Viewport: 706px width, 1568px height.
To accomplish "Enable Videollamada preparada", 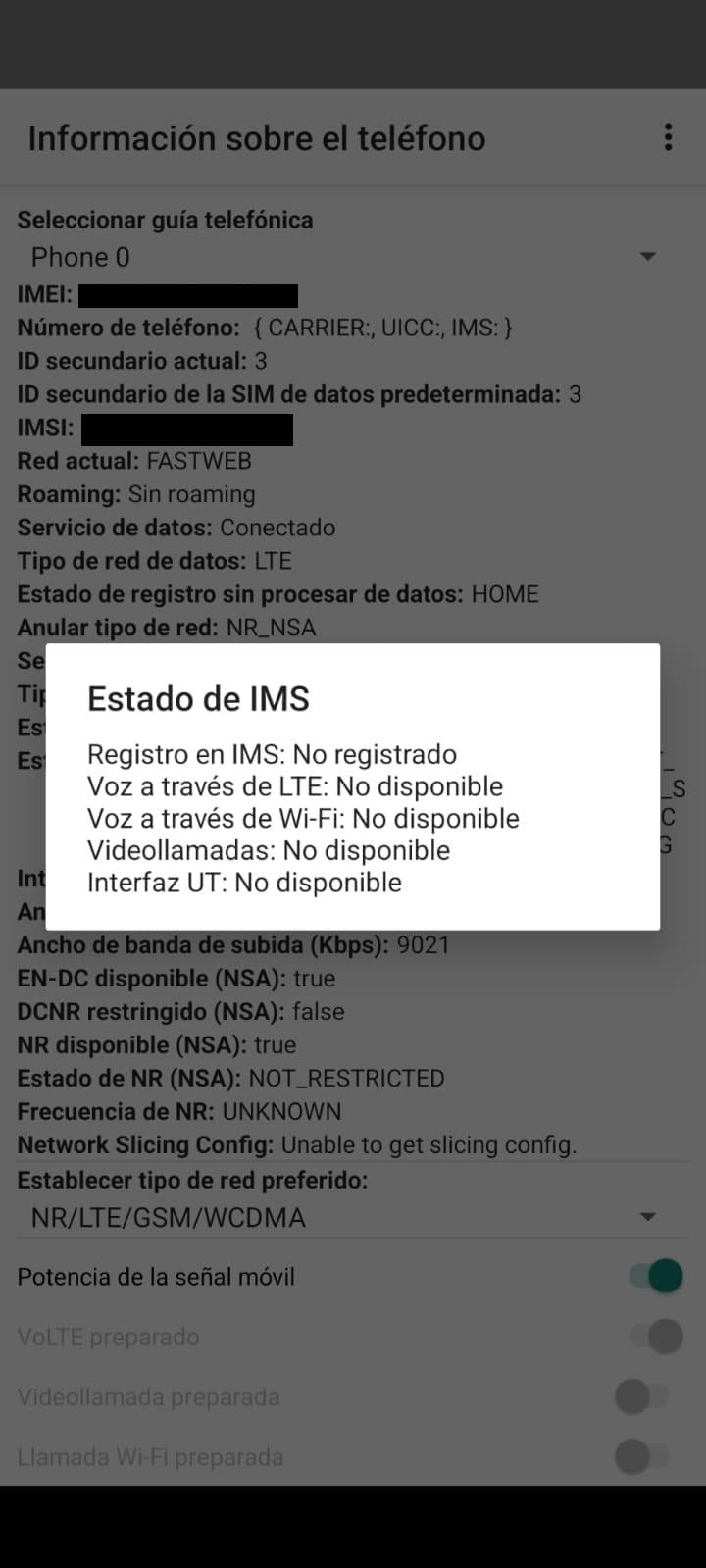I will (642, 1396).
